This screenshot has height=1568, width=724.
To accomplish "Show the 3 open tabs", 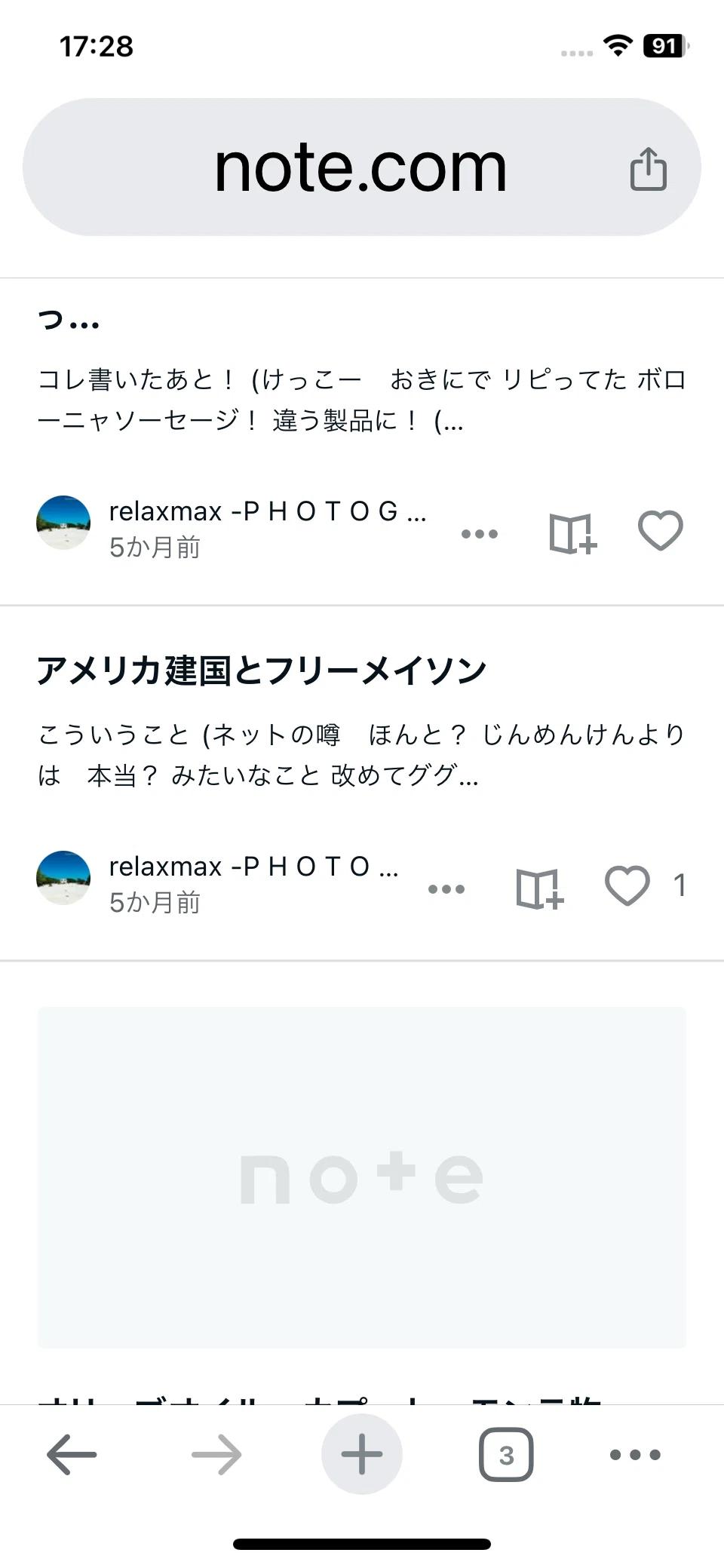I will click(506, 1454).
